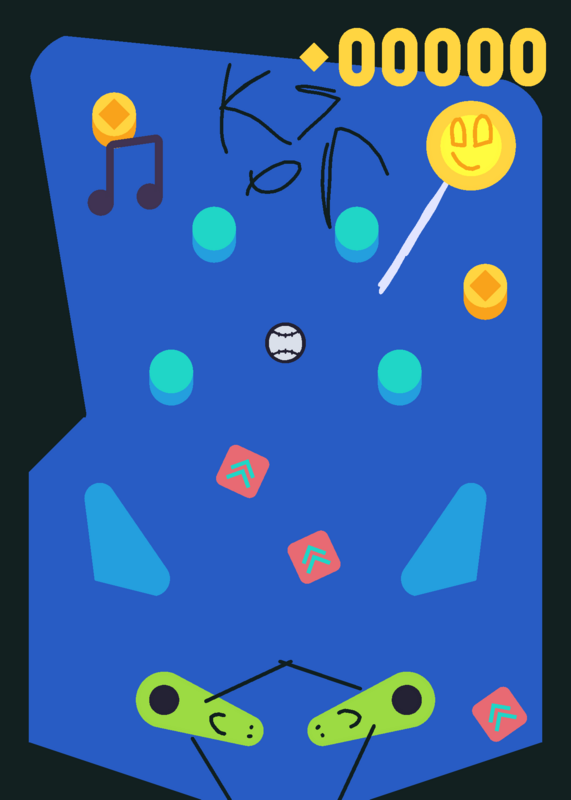Tap the left green flipper
This screenshot has width=571, height=800.
click(198, 708)
